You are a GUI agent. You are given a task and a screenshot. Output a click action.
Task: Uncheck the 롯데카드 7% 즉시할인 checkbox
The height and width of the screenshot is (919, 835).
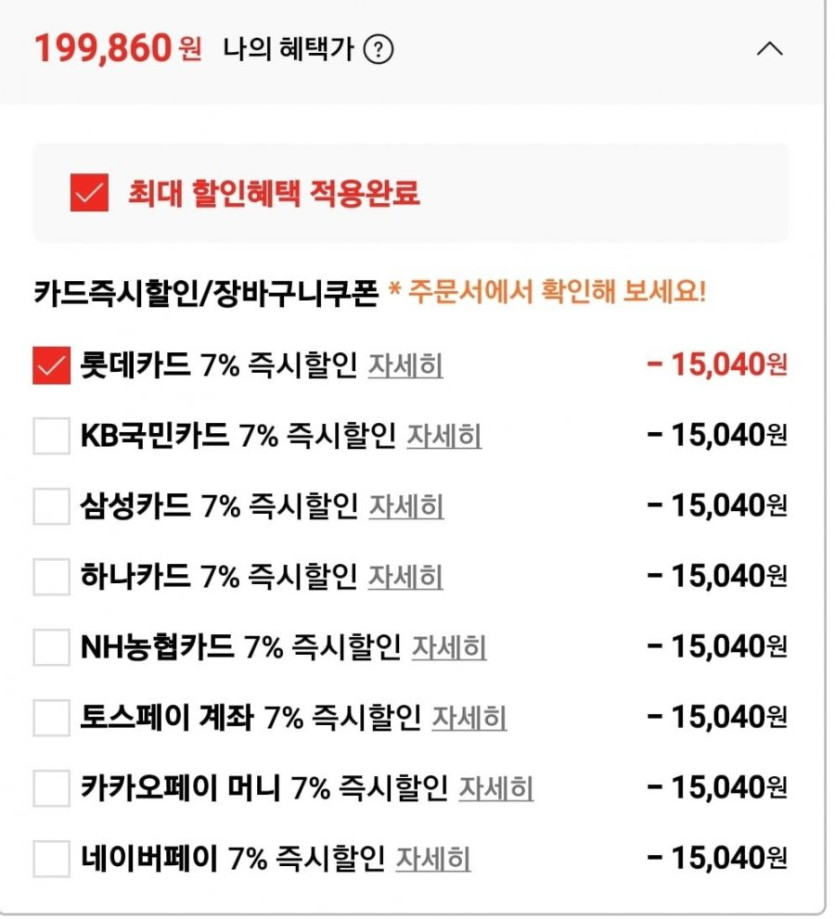(x=51, y=366)
